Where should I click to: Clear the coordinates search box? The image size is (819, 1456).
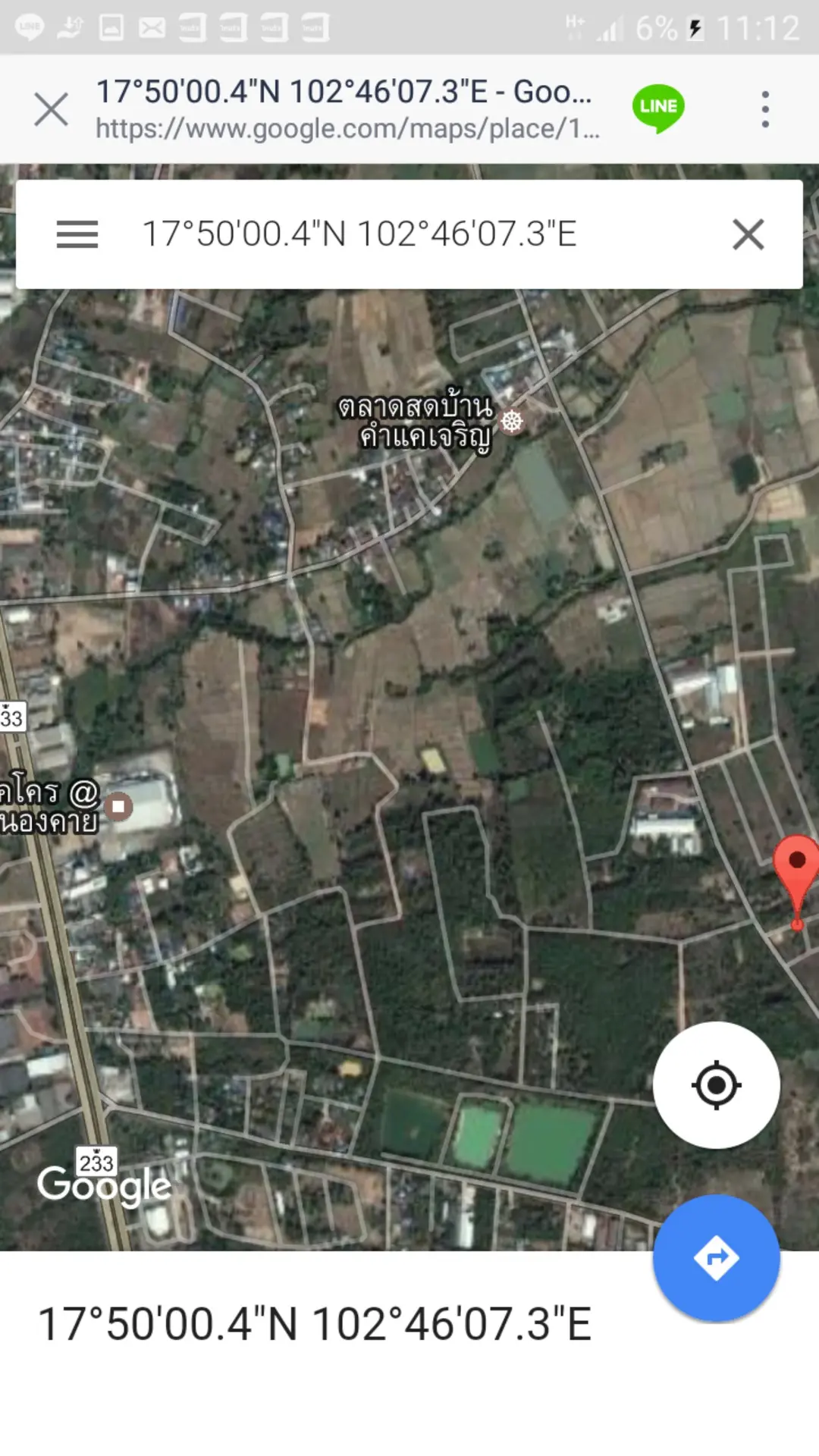point(748,234)
